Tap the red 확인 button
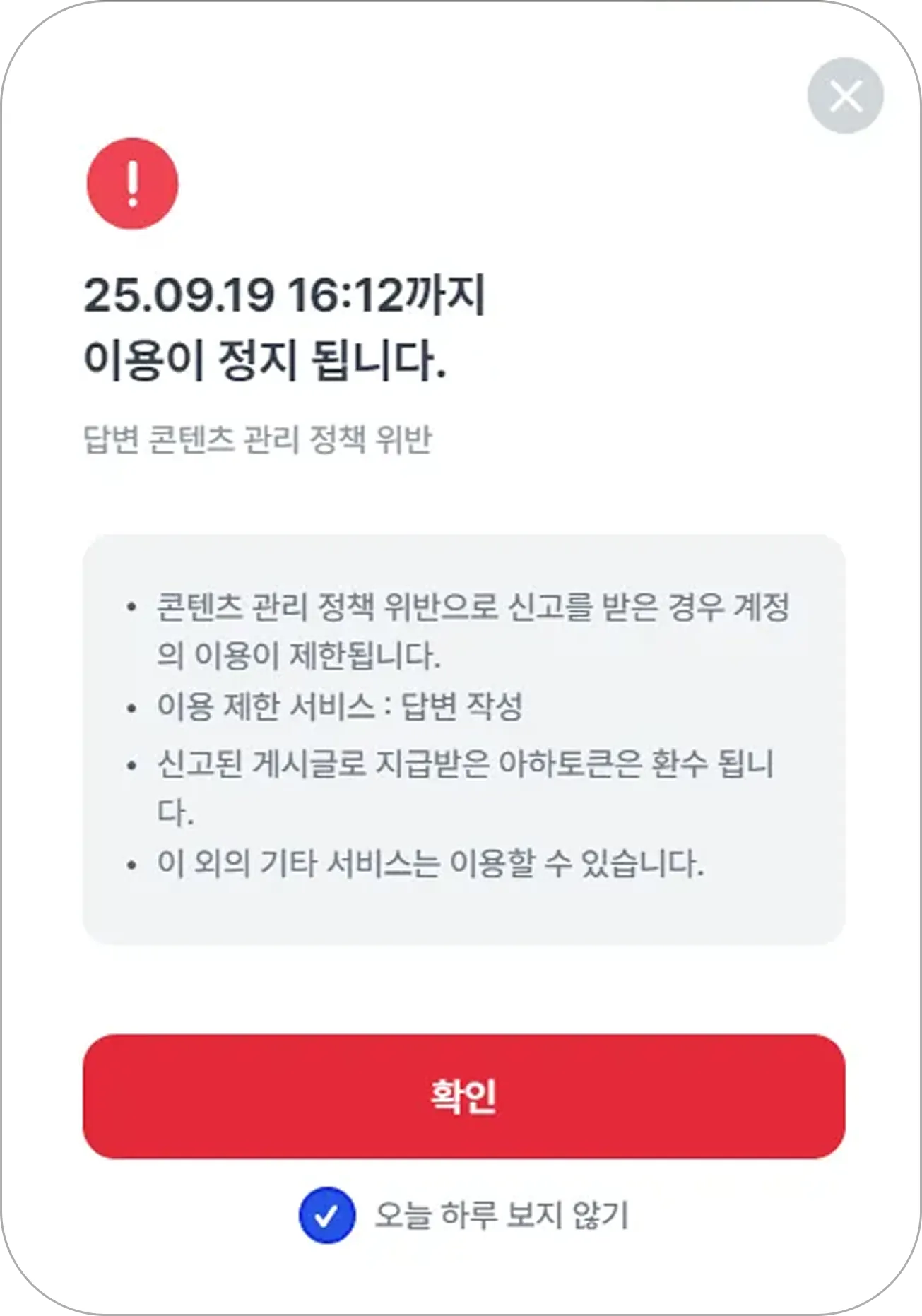The width and height of the screenshot is (922, 1316). (x=463, y=1096)
